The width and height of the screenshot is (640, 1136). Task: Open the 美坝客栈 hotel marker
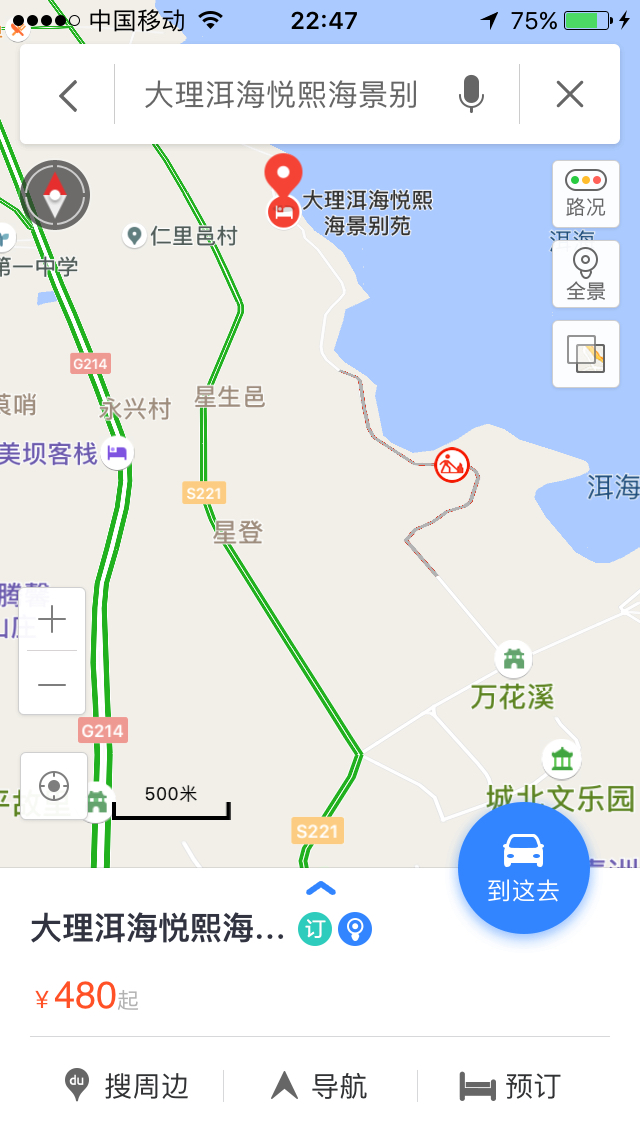pyautogui.click(x=118, y=453)
